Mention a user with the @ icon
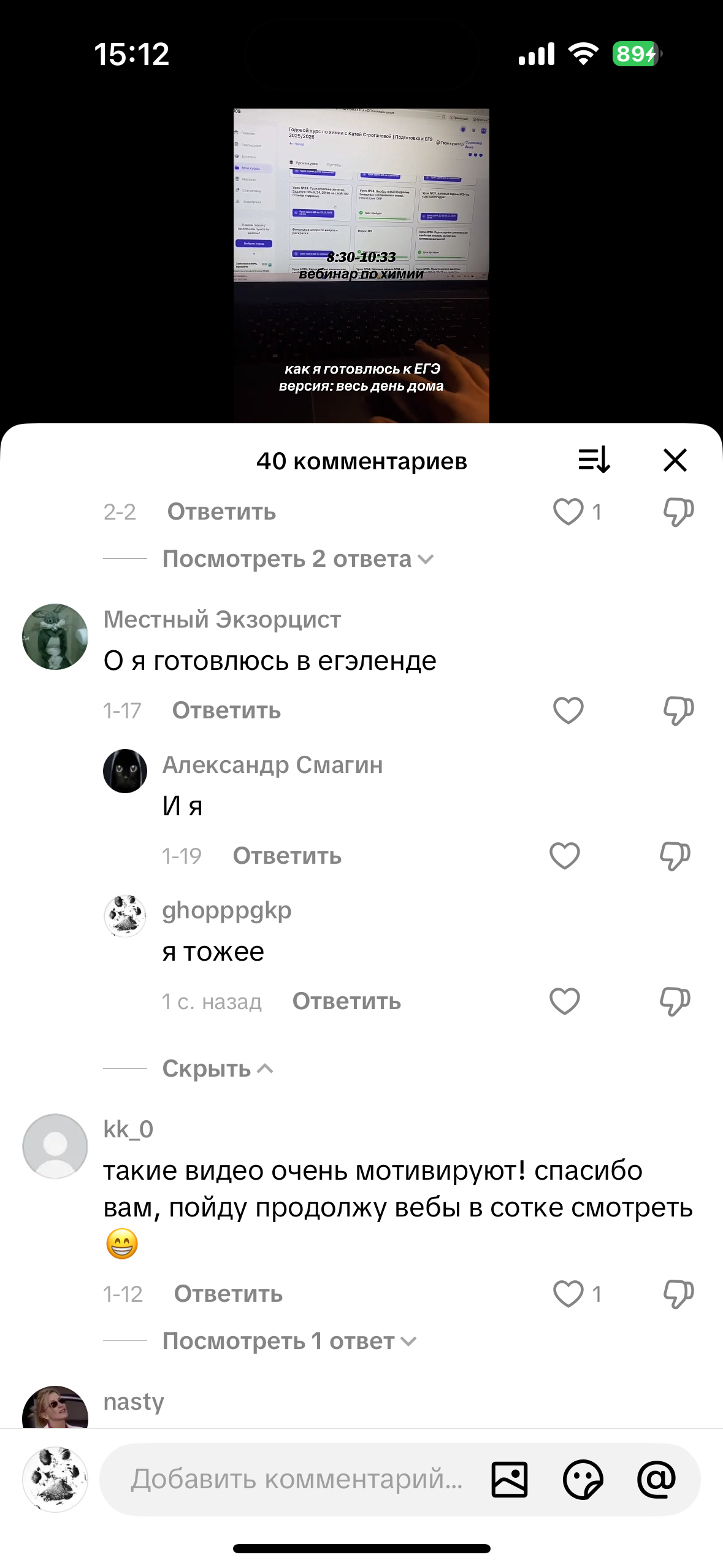The image size is (723, 1568). tap(656, 1479)
